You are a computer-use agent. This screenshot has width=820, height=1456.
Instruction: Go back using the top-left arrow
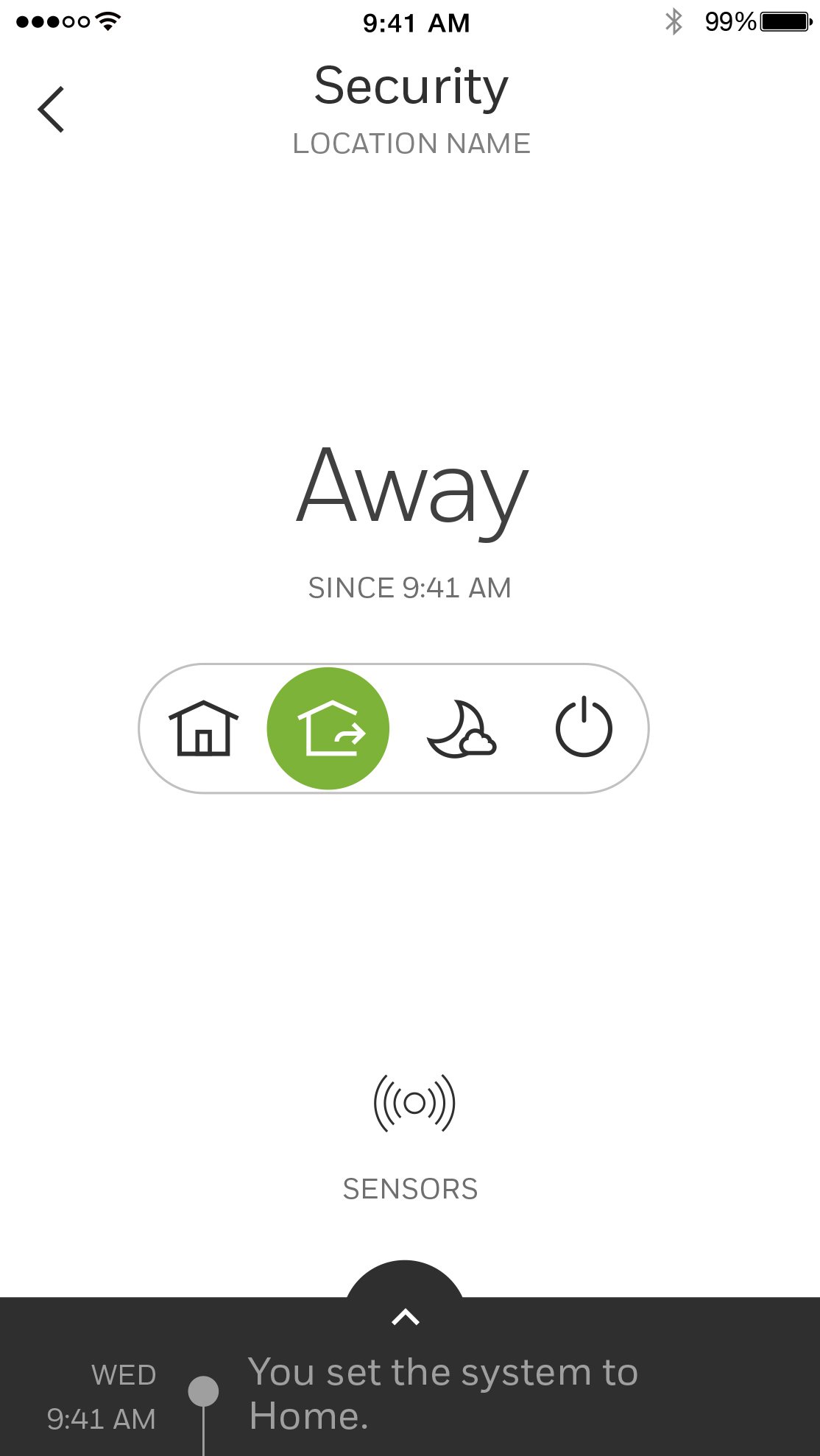[x=52, y=110]
